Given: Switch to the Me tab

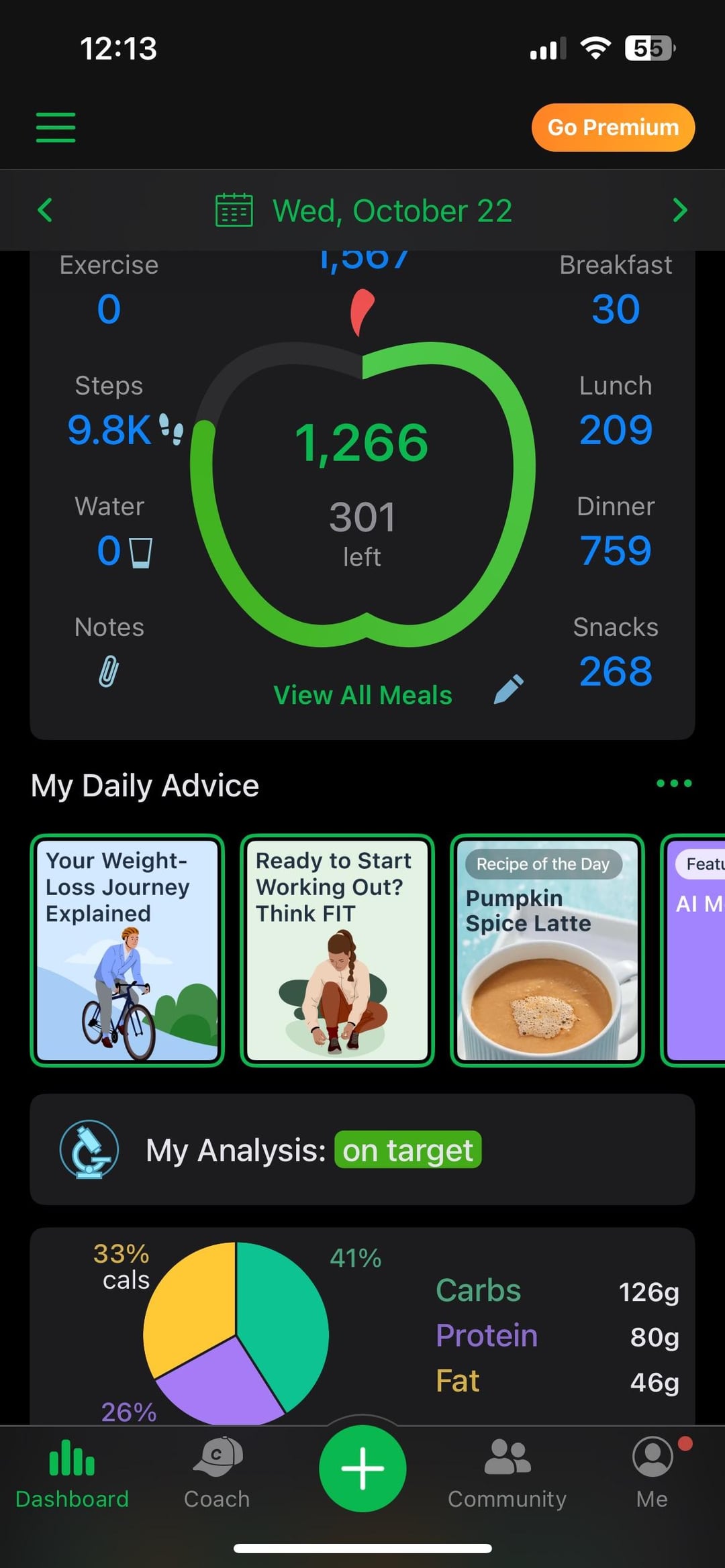Looking at the screenshot, I should click(652, 1473).
